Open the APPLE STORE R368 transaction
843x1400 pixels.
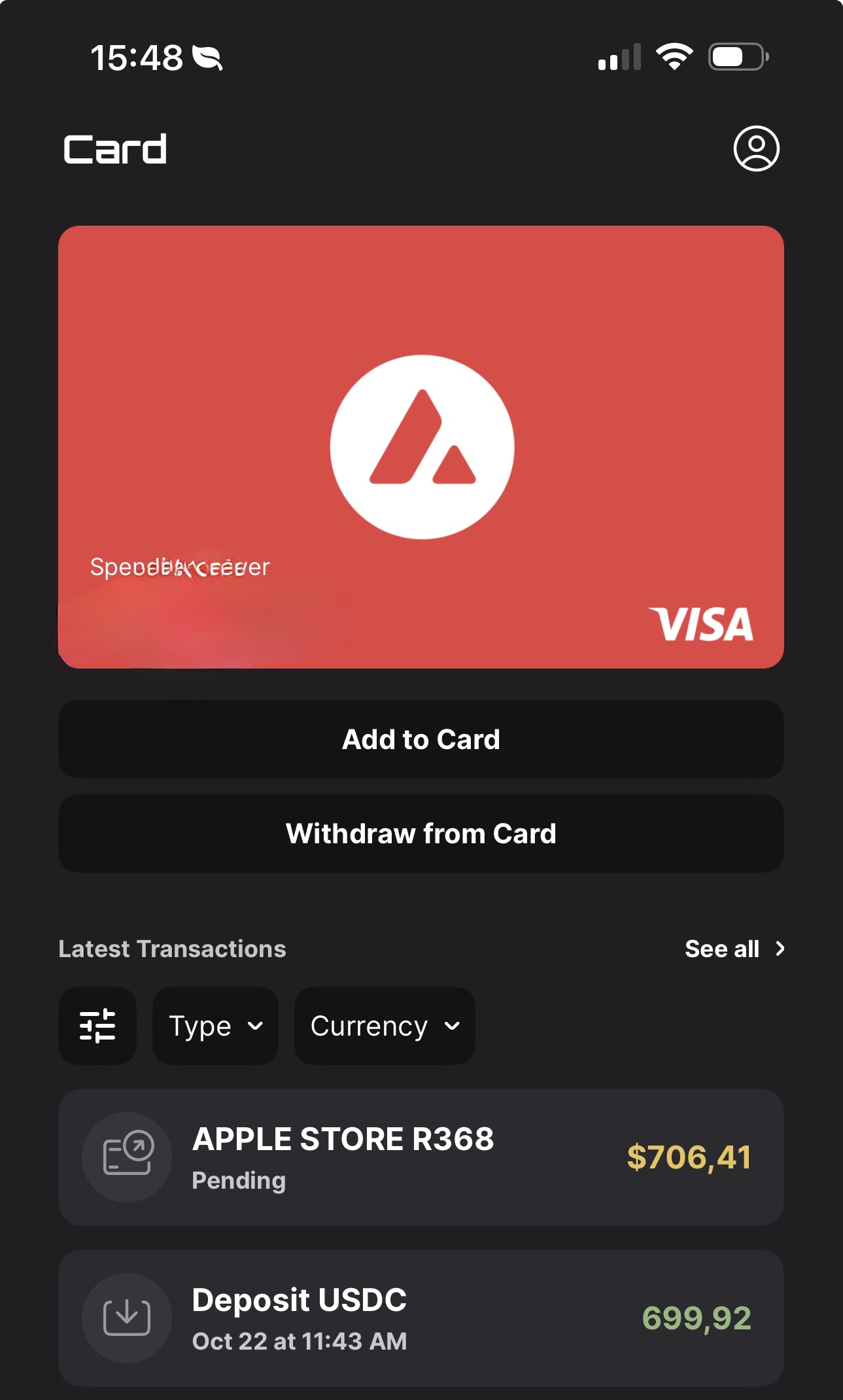pos(421,1157)
